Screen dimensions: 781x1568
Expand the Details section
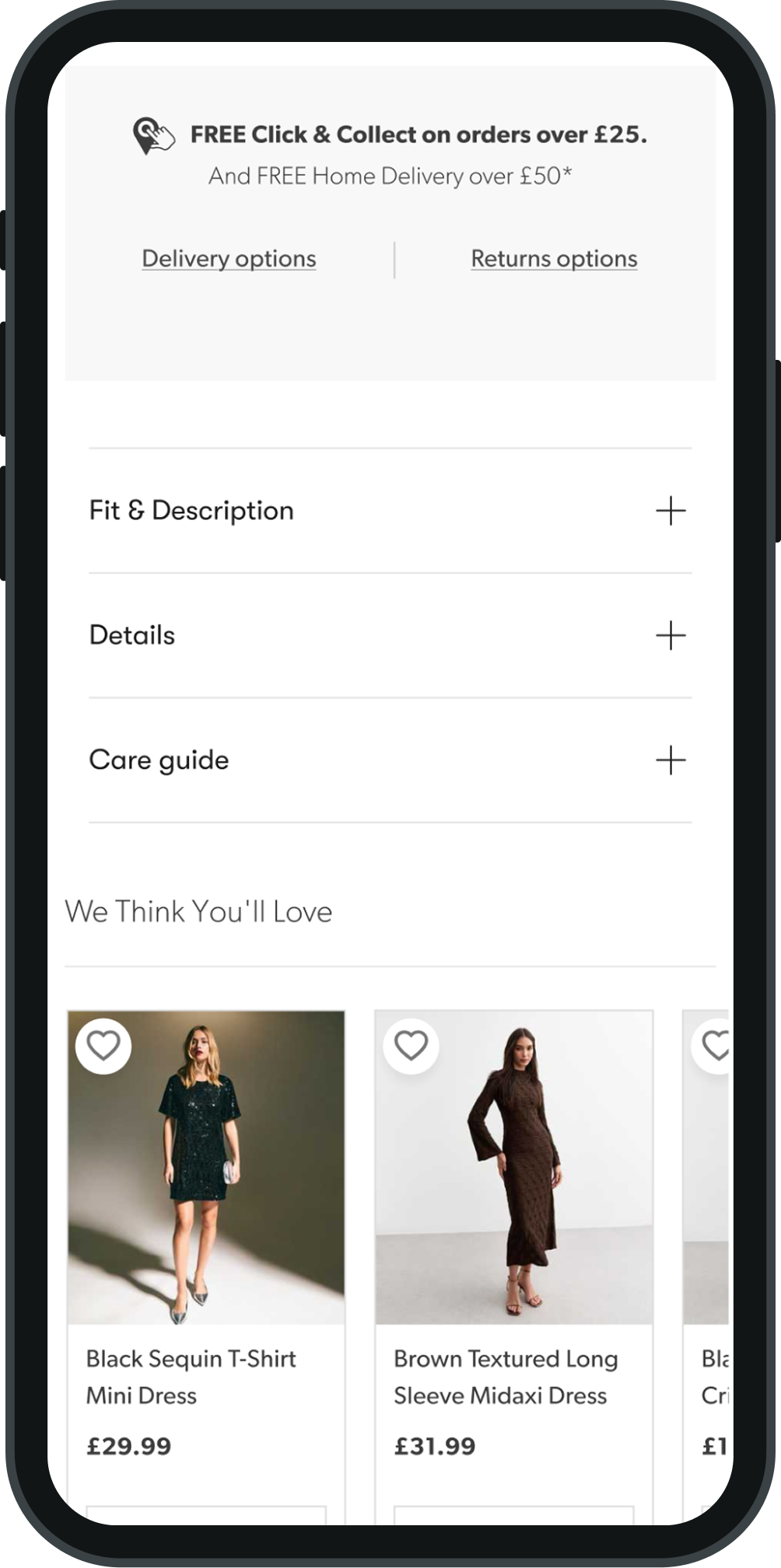coord(390,636)
